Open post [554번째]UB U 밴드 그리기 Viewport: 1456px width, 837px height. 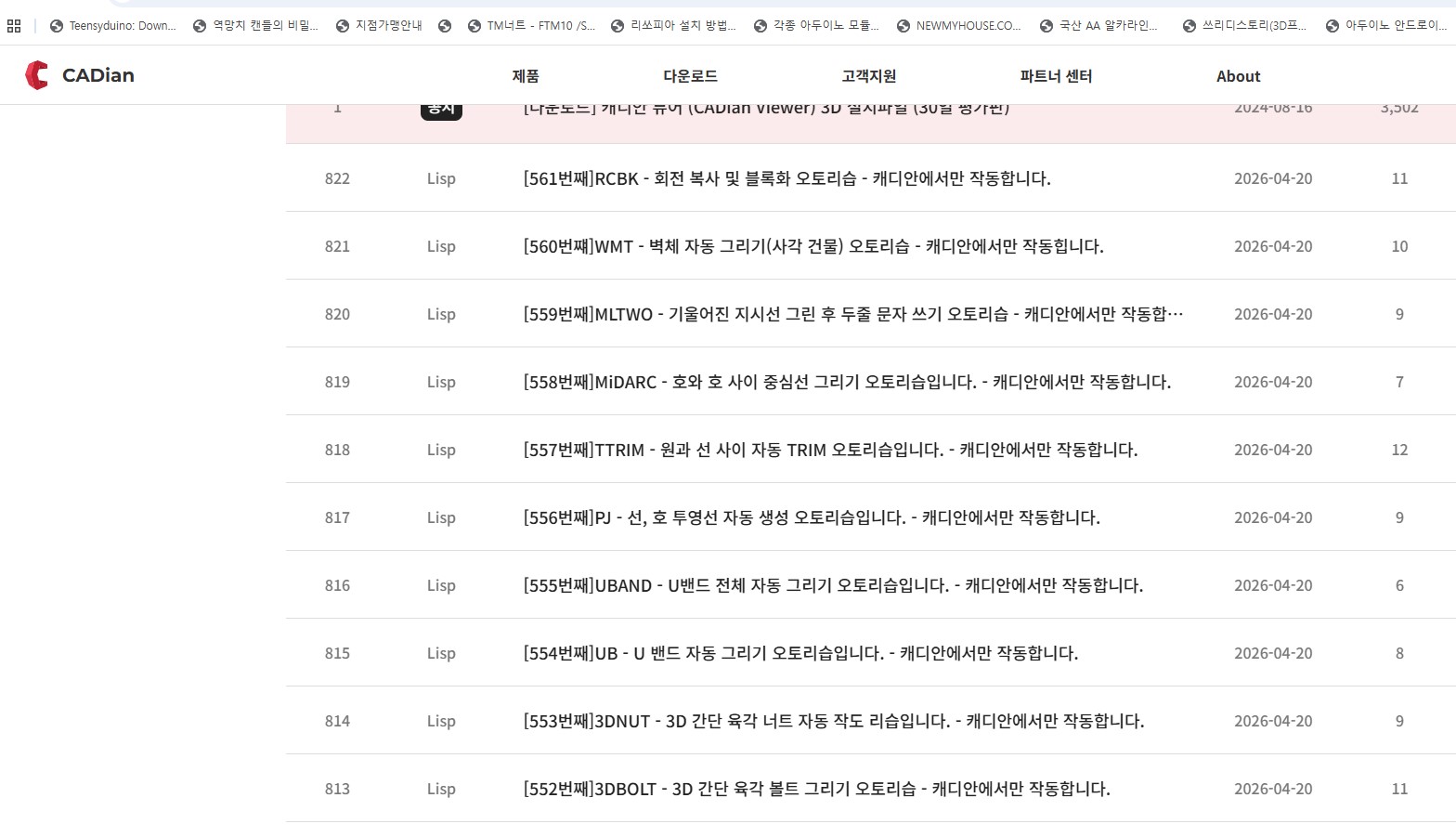pos(799,653)
